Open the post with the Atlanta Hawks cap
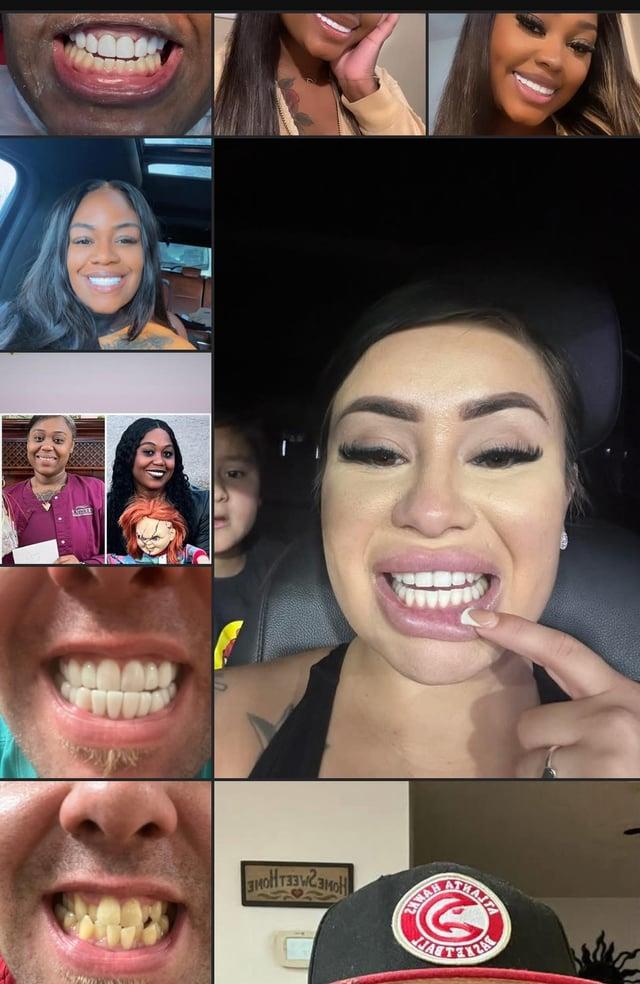 [427, 882]
